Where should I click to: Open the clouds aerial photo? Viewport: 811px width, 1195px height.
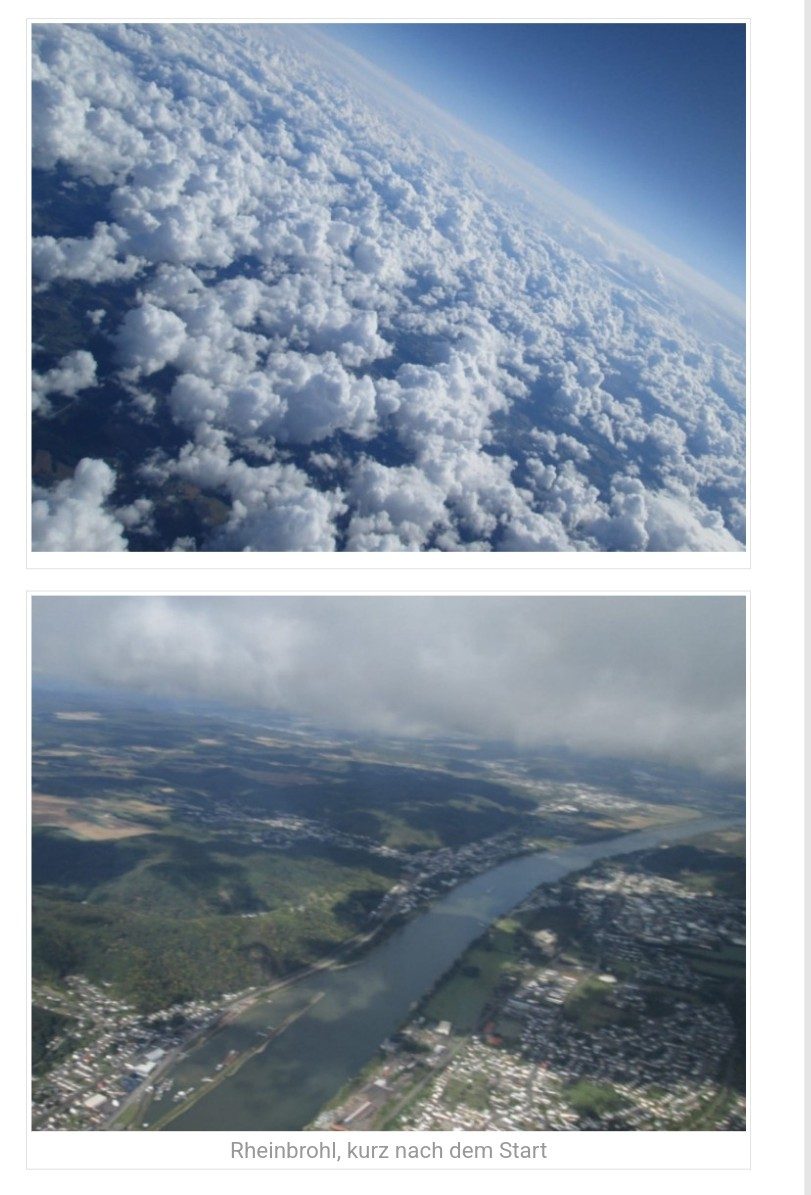click(388, 287)
